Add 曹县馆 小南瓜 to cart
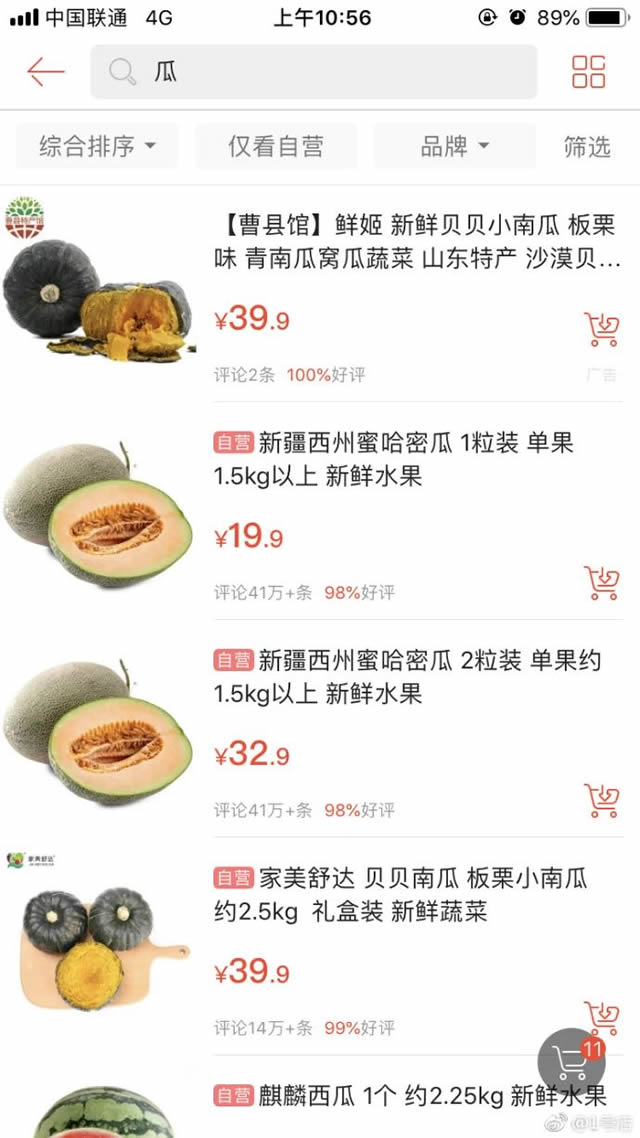 click(x=601, y=329)
